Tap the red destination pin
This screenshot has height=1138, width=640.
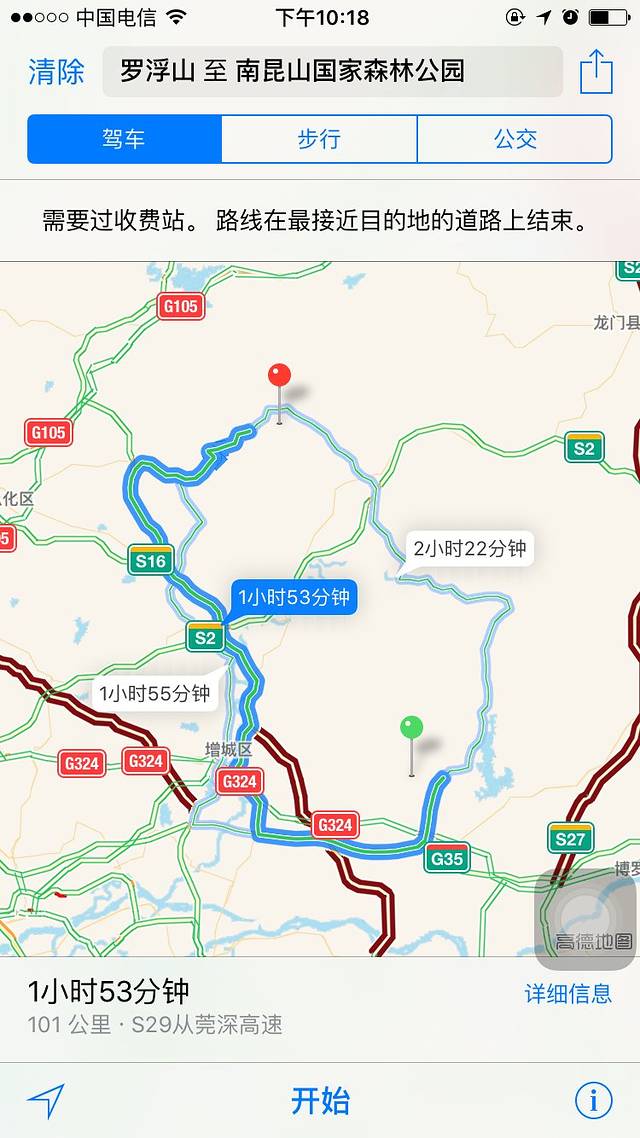pyautogui.click(x=279, y=378)
